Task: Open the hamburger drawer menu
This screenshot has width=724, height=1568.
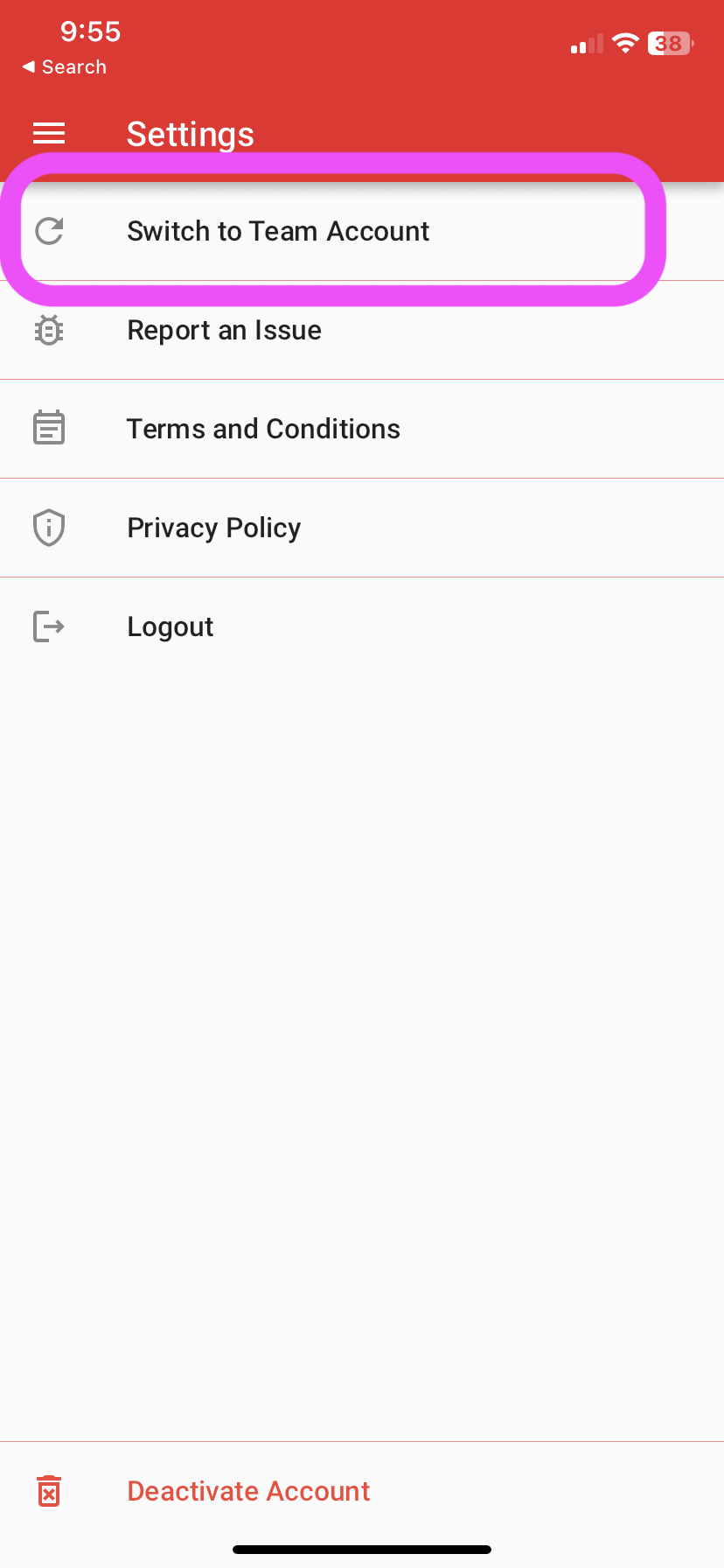Action: (x=49, y=133)
